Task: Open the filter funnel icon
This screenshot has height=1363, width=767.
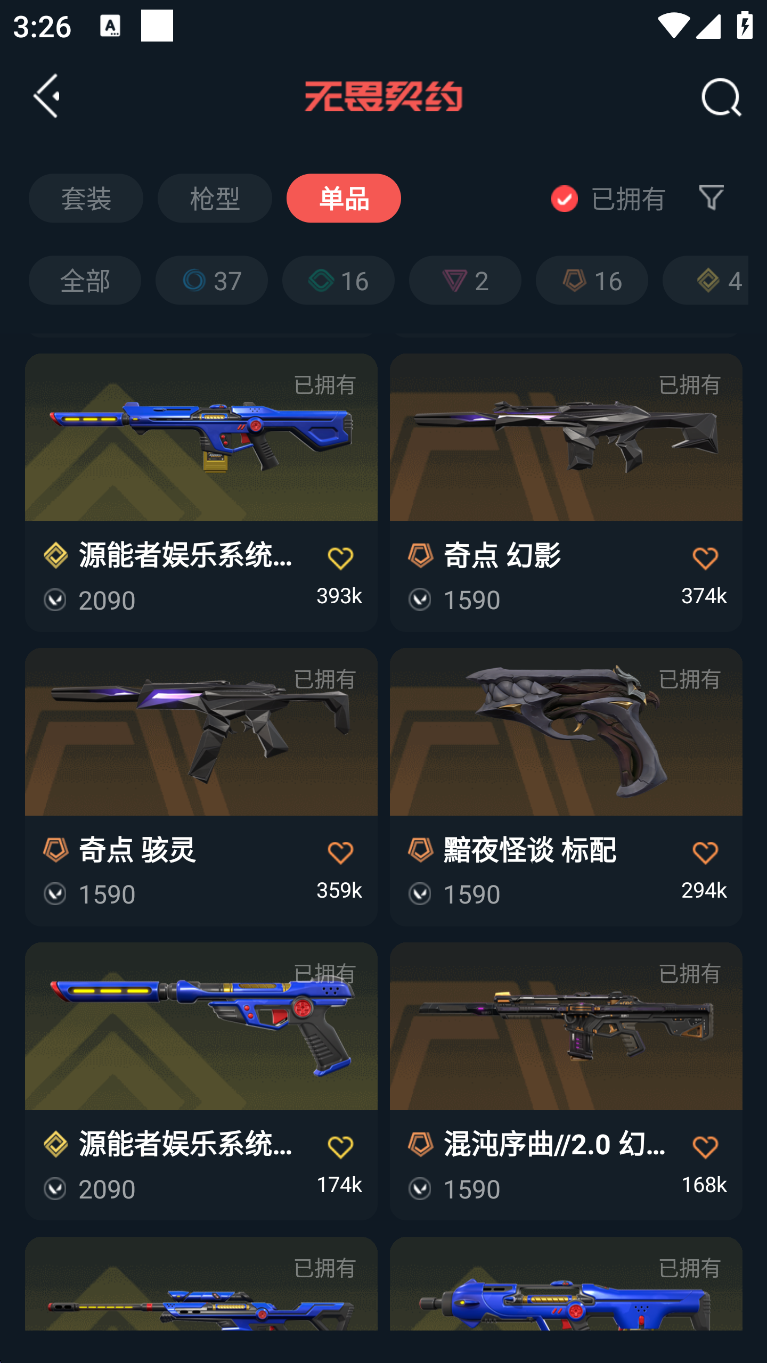Action: pos(711,197)
